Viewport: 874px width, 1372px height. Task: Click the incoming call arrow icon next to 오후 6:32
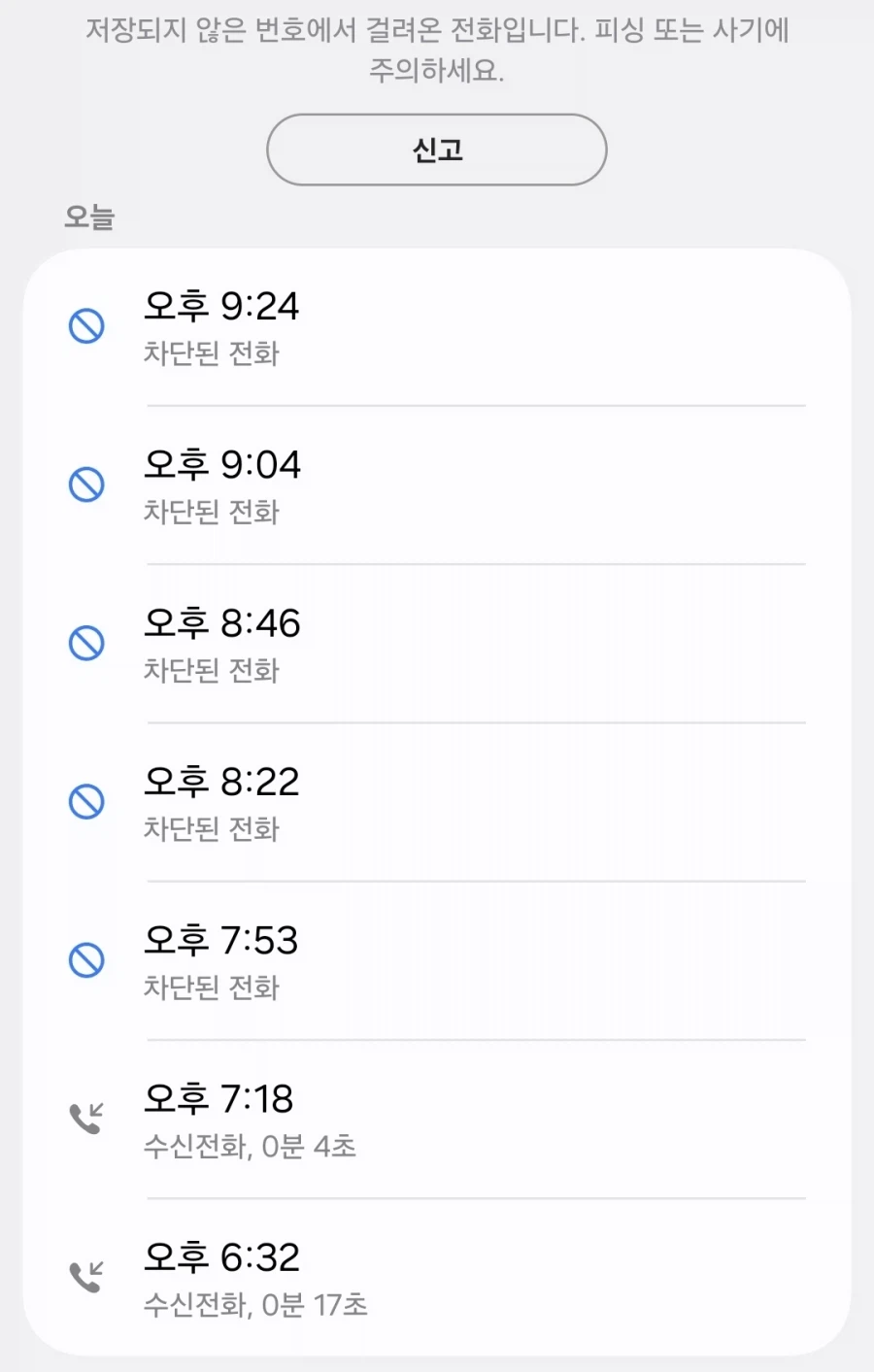coord(86,1277)
